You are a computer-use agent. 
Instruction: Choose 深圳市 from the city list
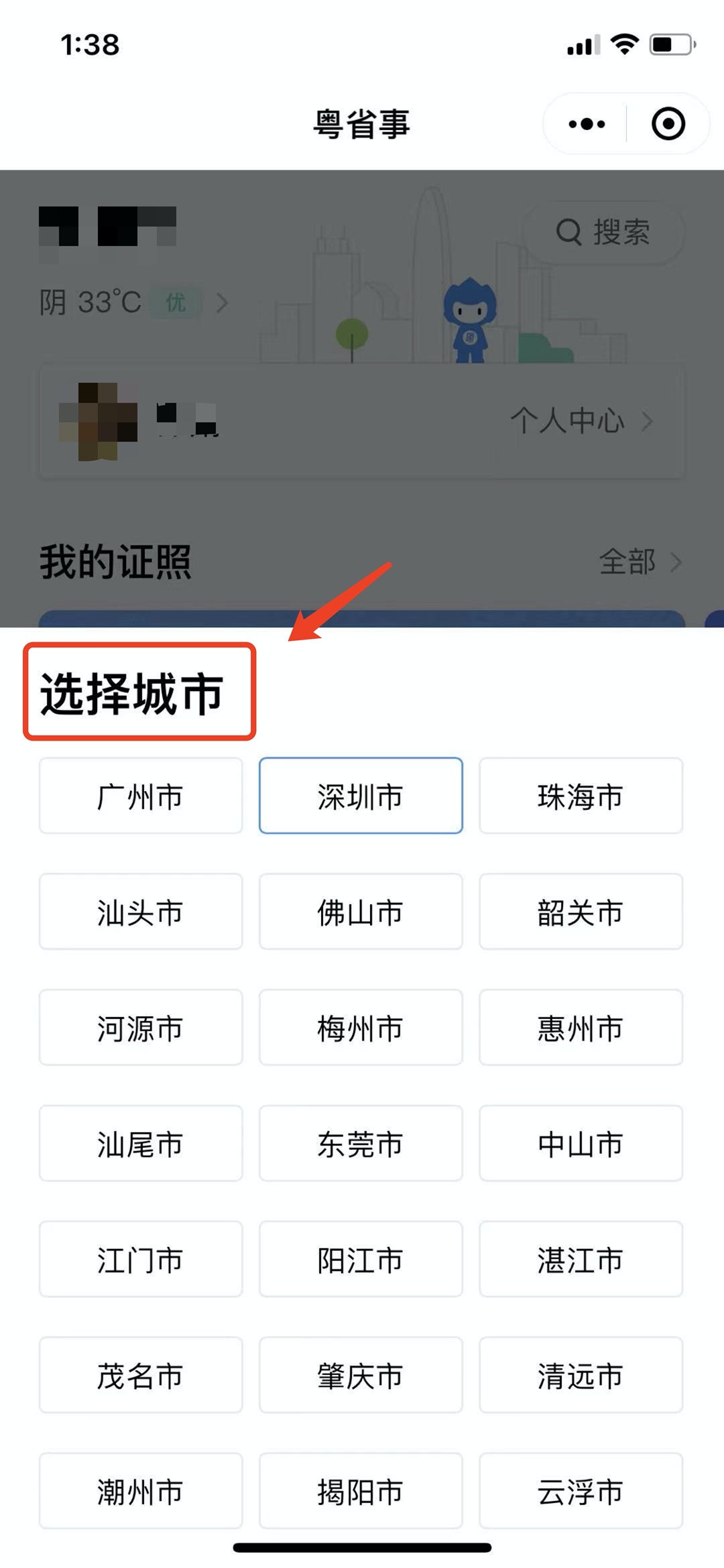[x=361, y=796]
